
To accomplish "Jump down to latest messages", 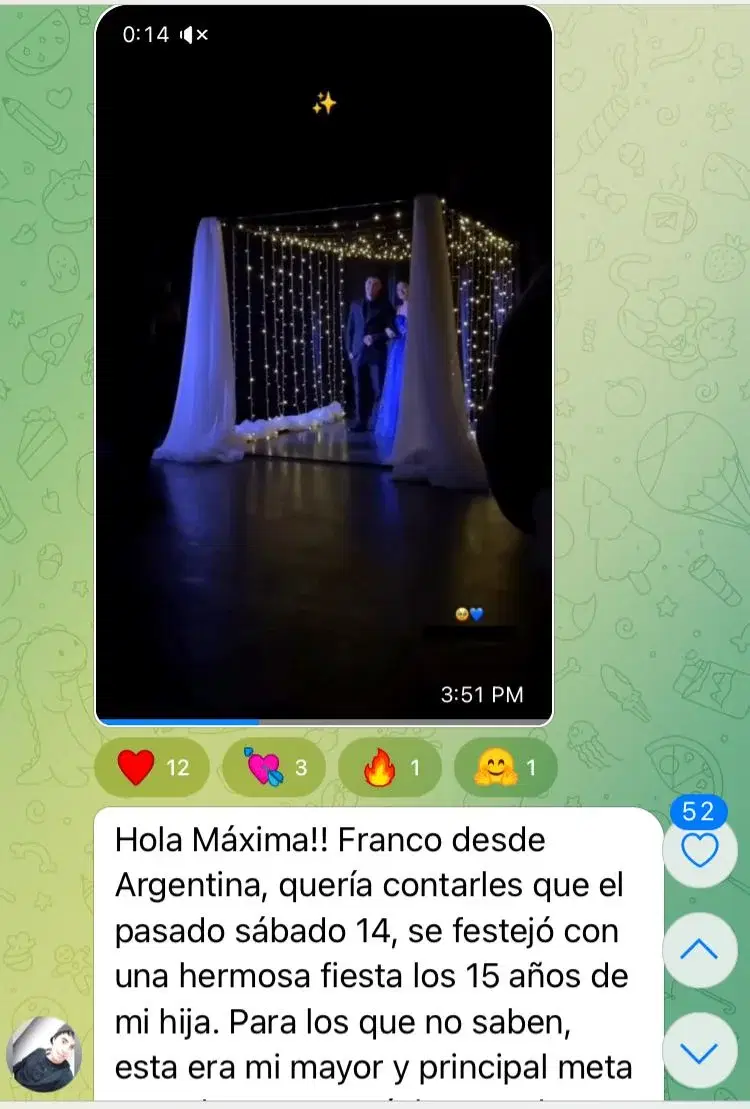I will click(x=699, y=1051).
